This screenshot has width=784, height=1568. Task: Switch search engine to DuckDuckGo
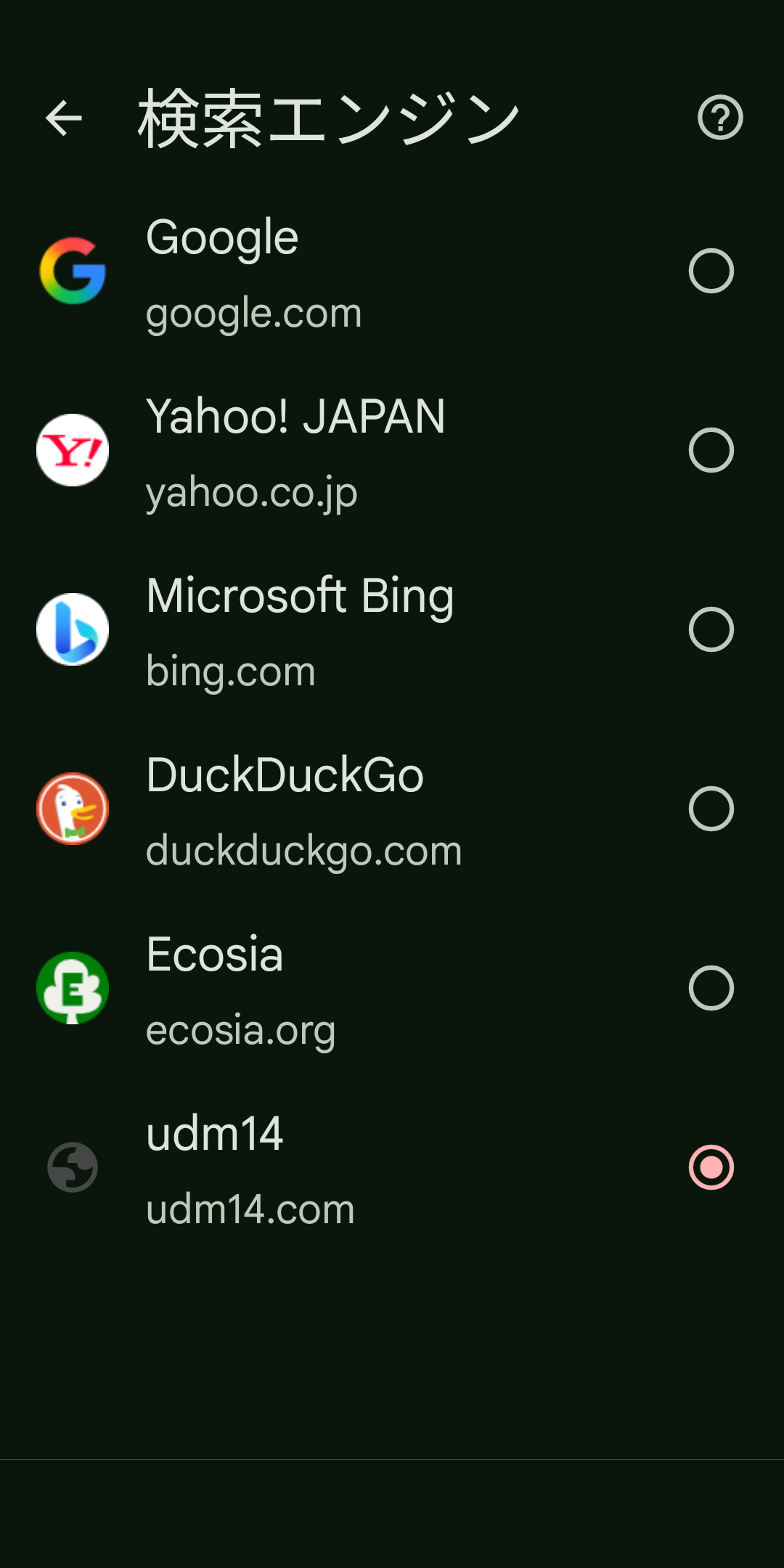711,809
